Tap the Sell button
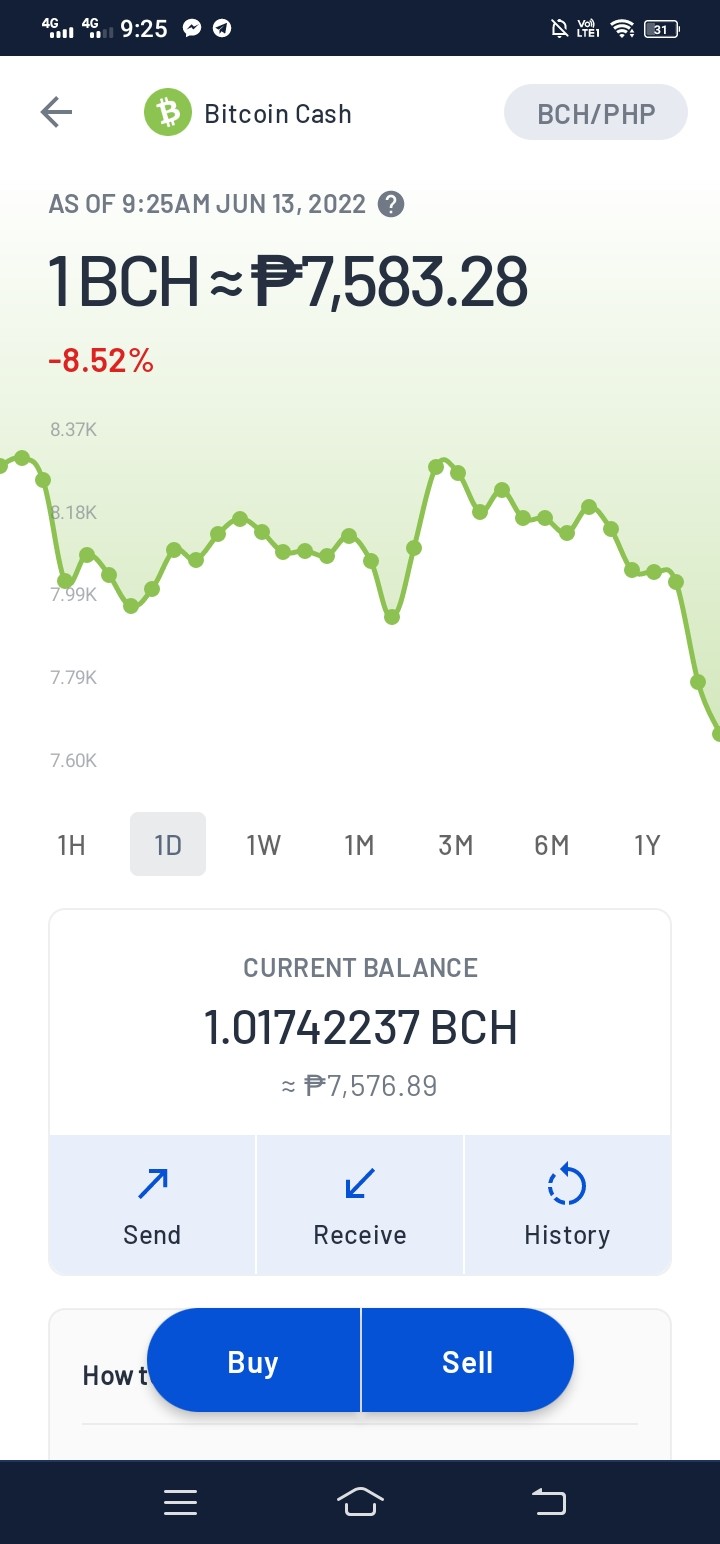Viewport: 720px width, 1544px height. (468, 1361)
